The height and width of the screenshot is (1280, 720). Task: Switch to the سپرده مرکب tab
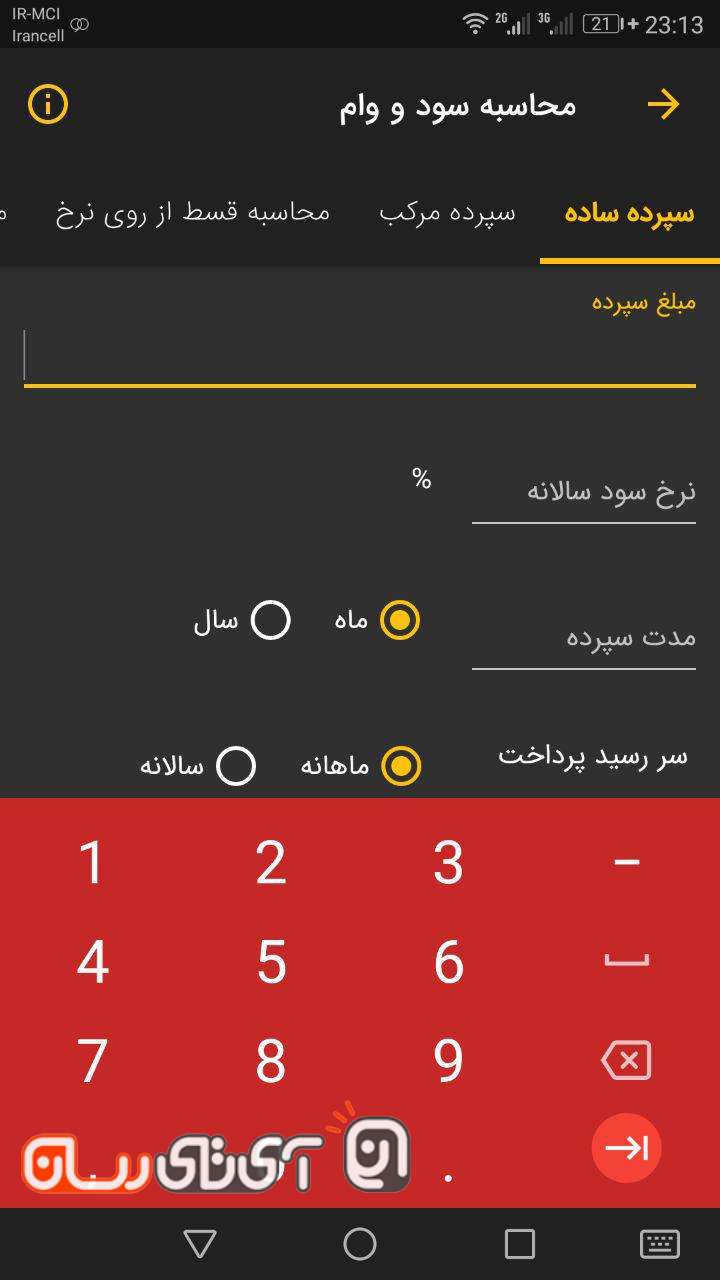tap(448, 212)
